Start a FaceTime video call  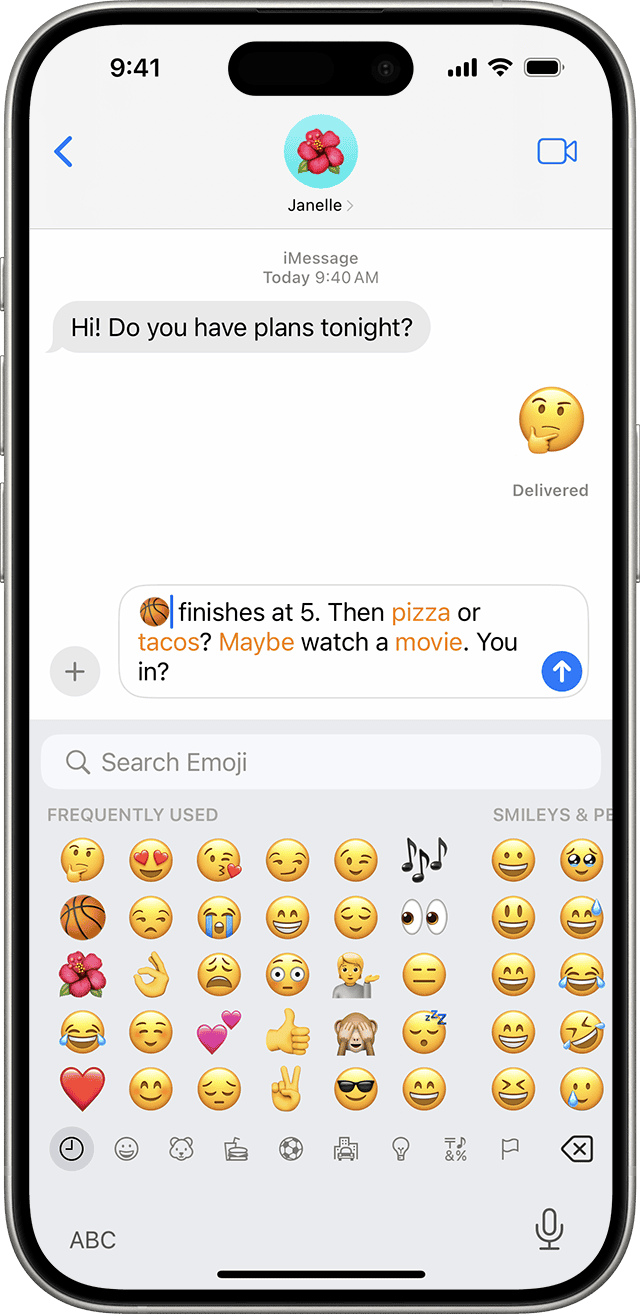[x=557, y=152]
